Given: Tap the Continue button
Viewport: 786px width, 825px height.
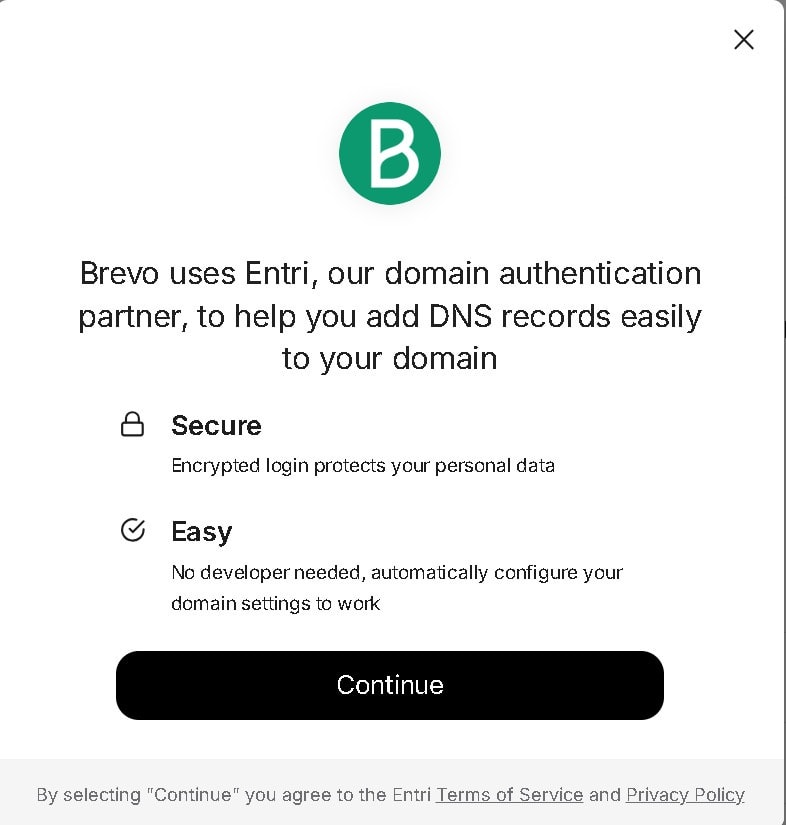Looking at the screenshot, I should pyautogui.click(x=390, y=685).
